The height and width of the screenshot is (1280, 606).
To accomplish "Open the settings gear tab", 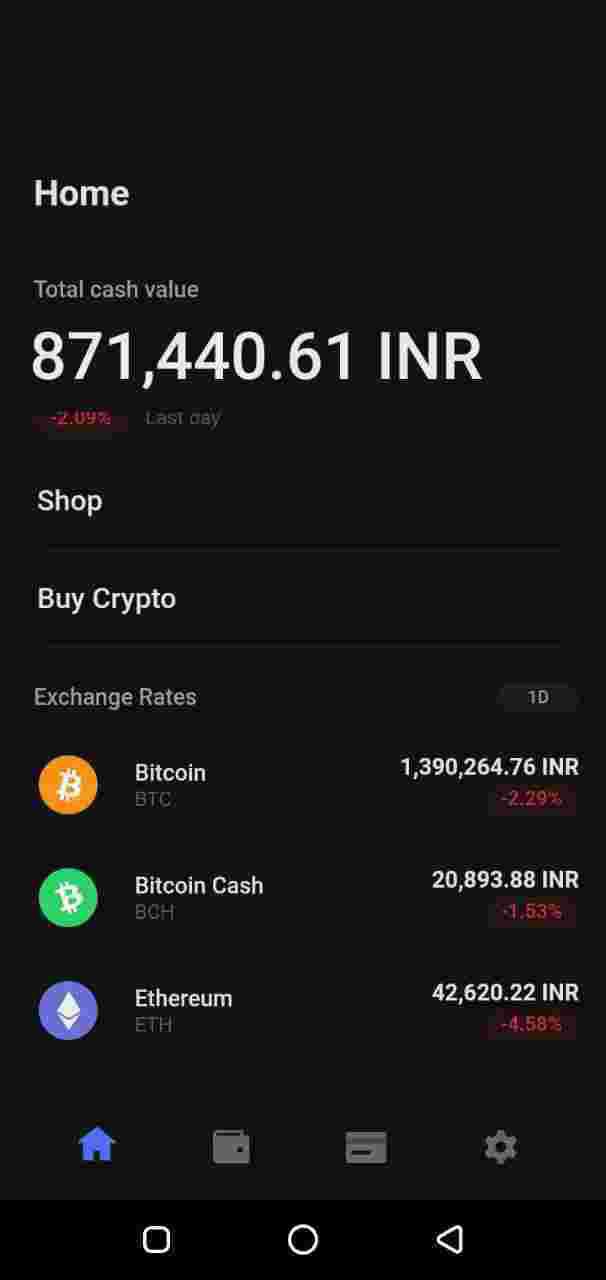I will 500,1146.
